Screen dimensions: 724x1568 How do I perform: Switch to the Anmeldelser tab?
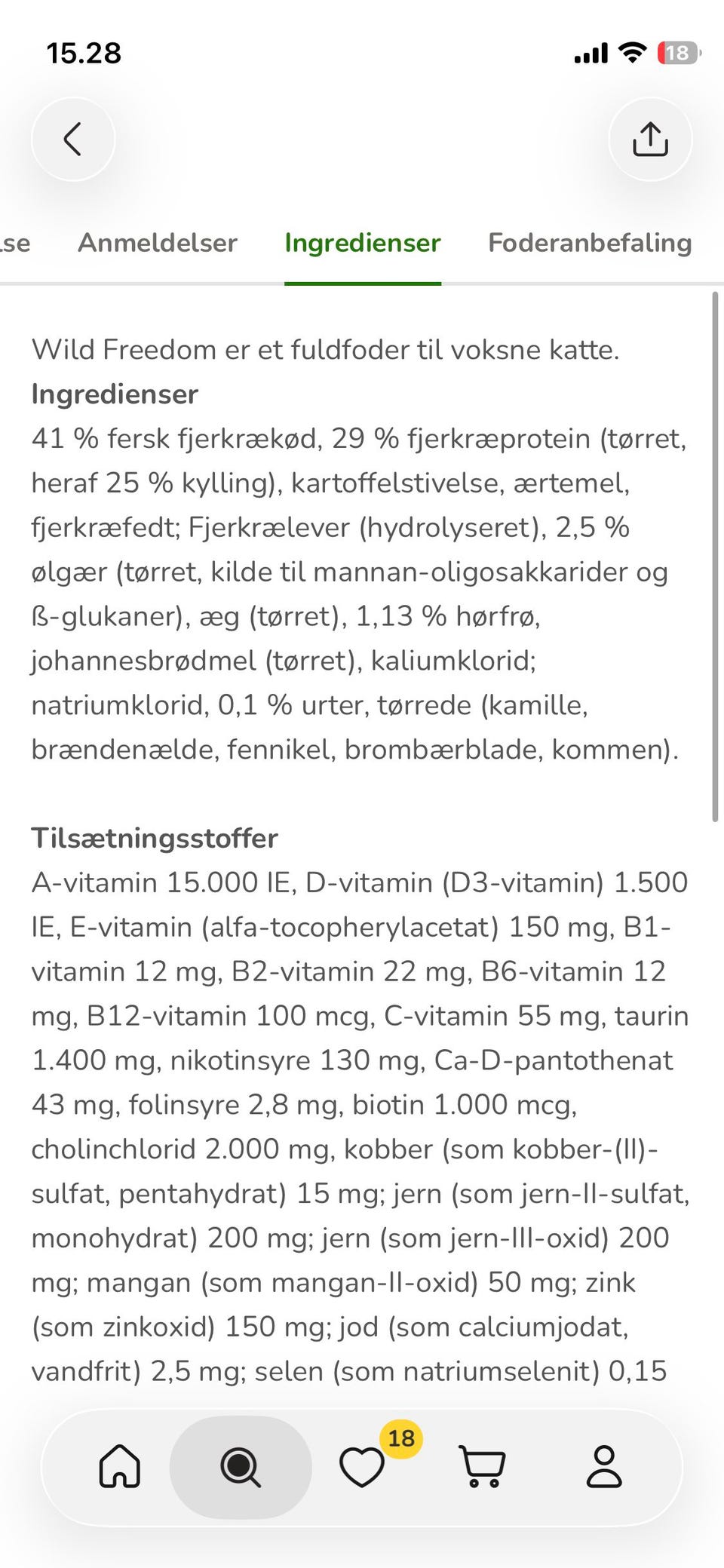(x=158, y=243)
